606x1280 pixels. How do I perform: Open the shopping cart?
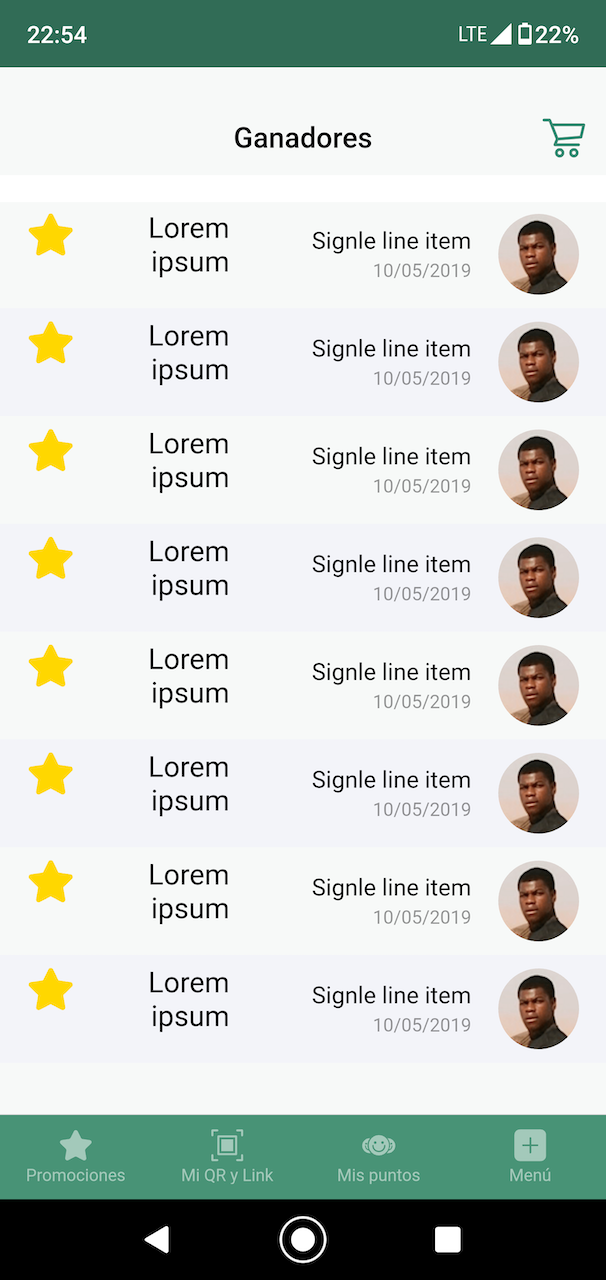coord(563,138)
